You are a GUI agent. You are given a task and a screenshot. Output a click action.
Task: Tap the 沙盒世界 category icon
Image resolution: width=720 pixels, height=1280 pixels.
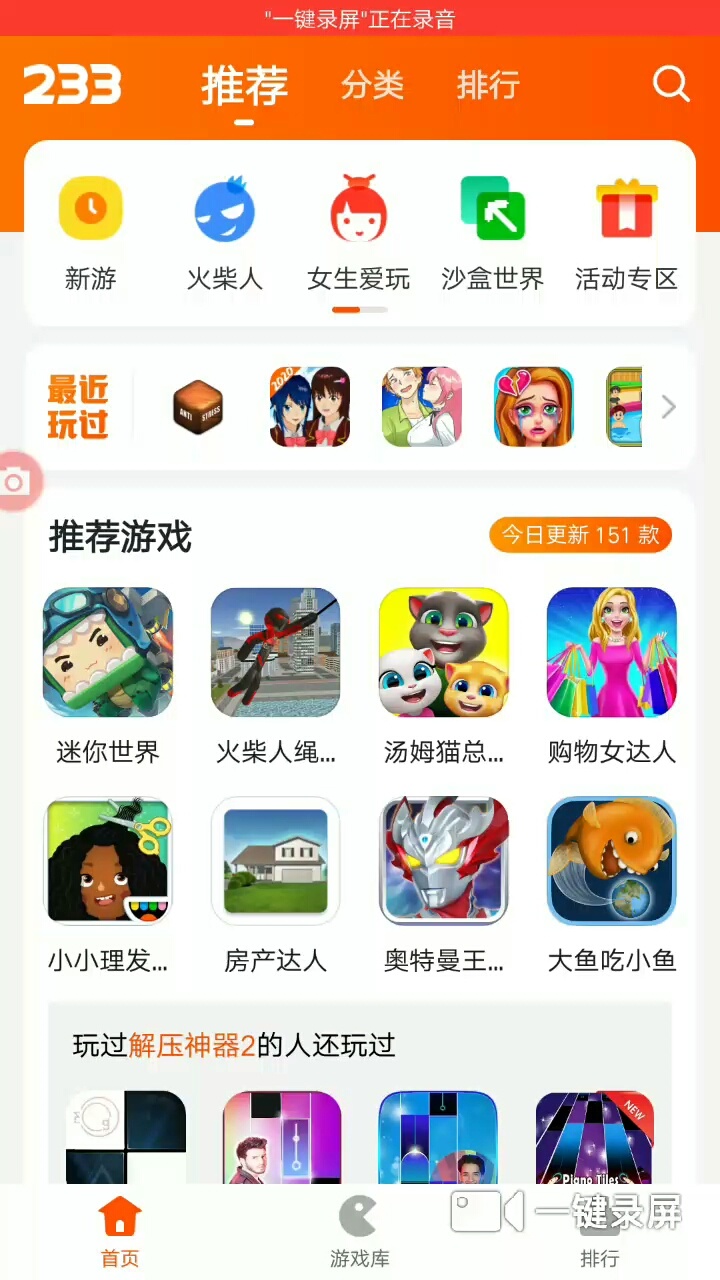tap(491, 210)
